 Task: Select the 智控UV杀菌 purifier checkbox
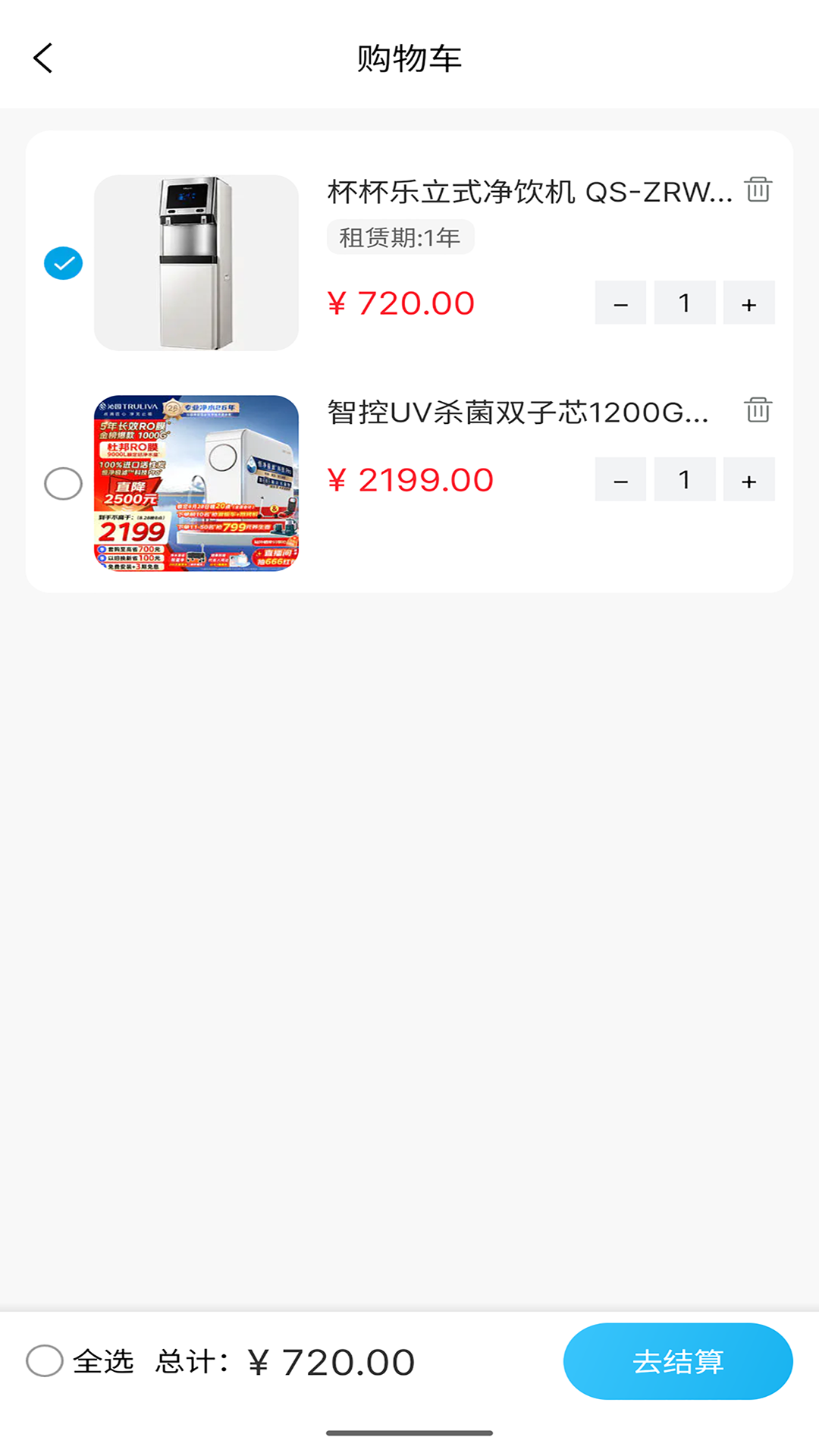(x=63, y=483)
